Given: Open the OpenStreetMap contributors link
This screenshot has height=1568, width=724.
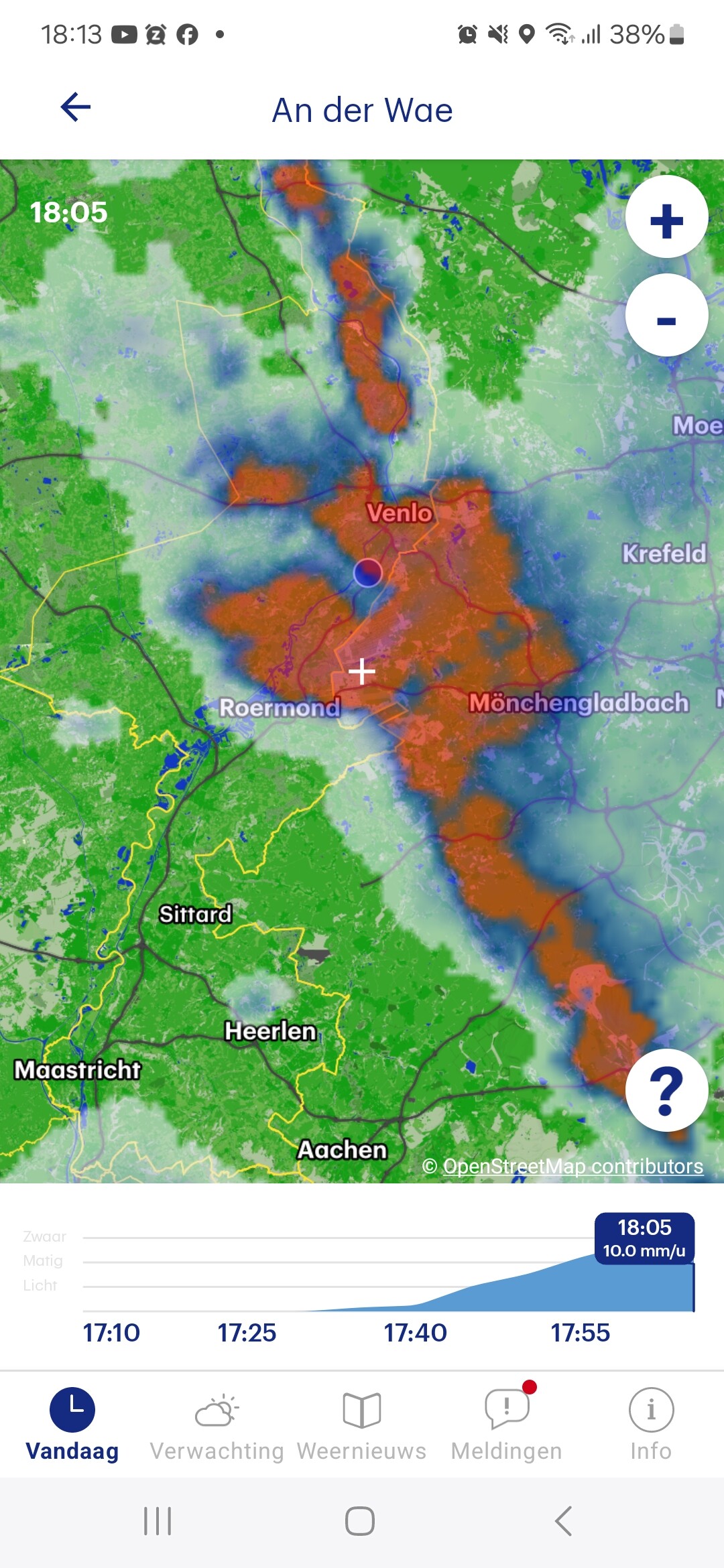Looking at the screenshot, I should (572, 1167).
